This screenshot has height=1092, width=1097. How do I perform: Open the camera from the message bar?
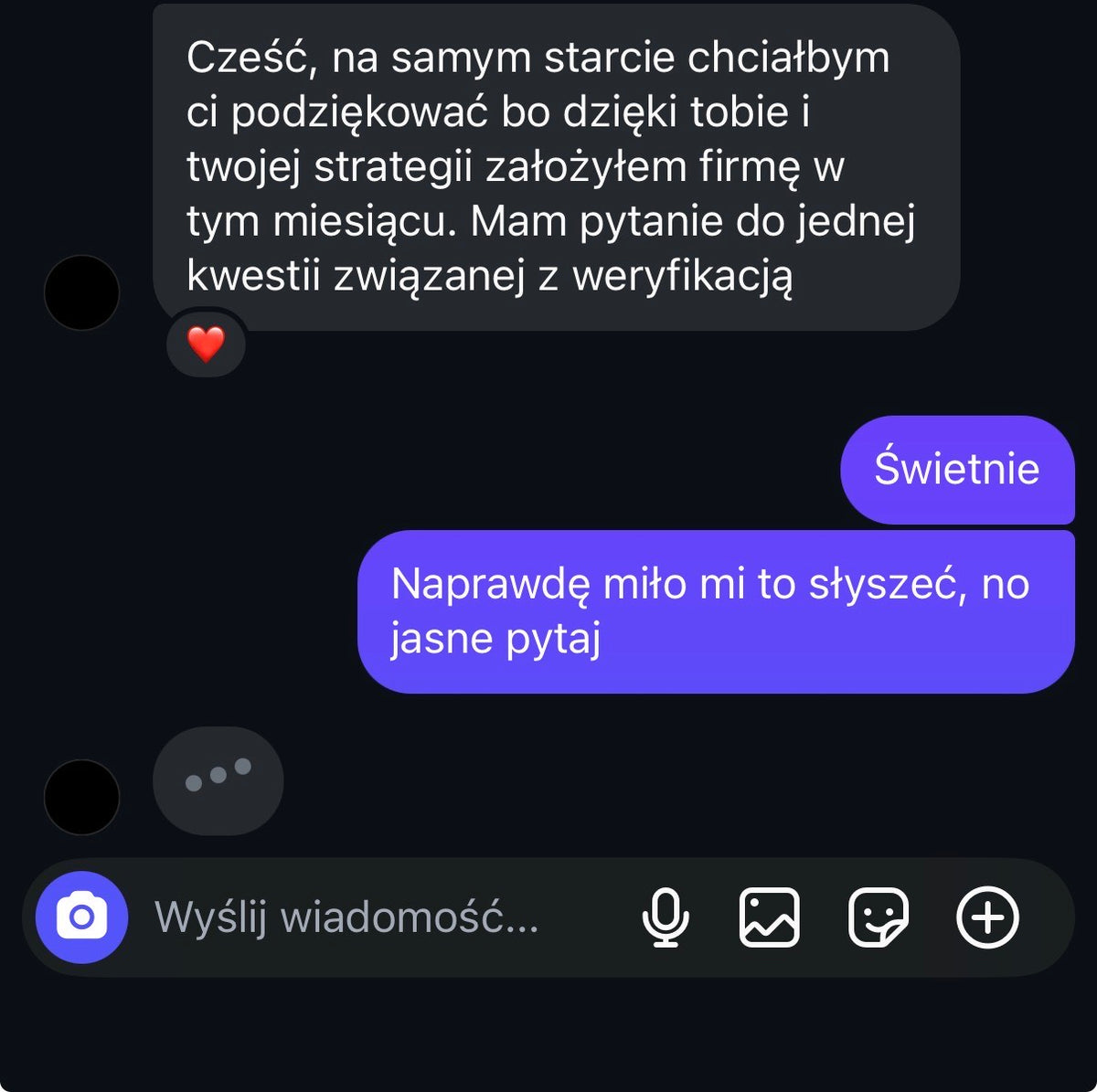coord(81,917)
